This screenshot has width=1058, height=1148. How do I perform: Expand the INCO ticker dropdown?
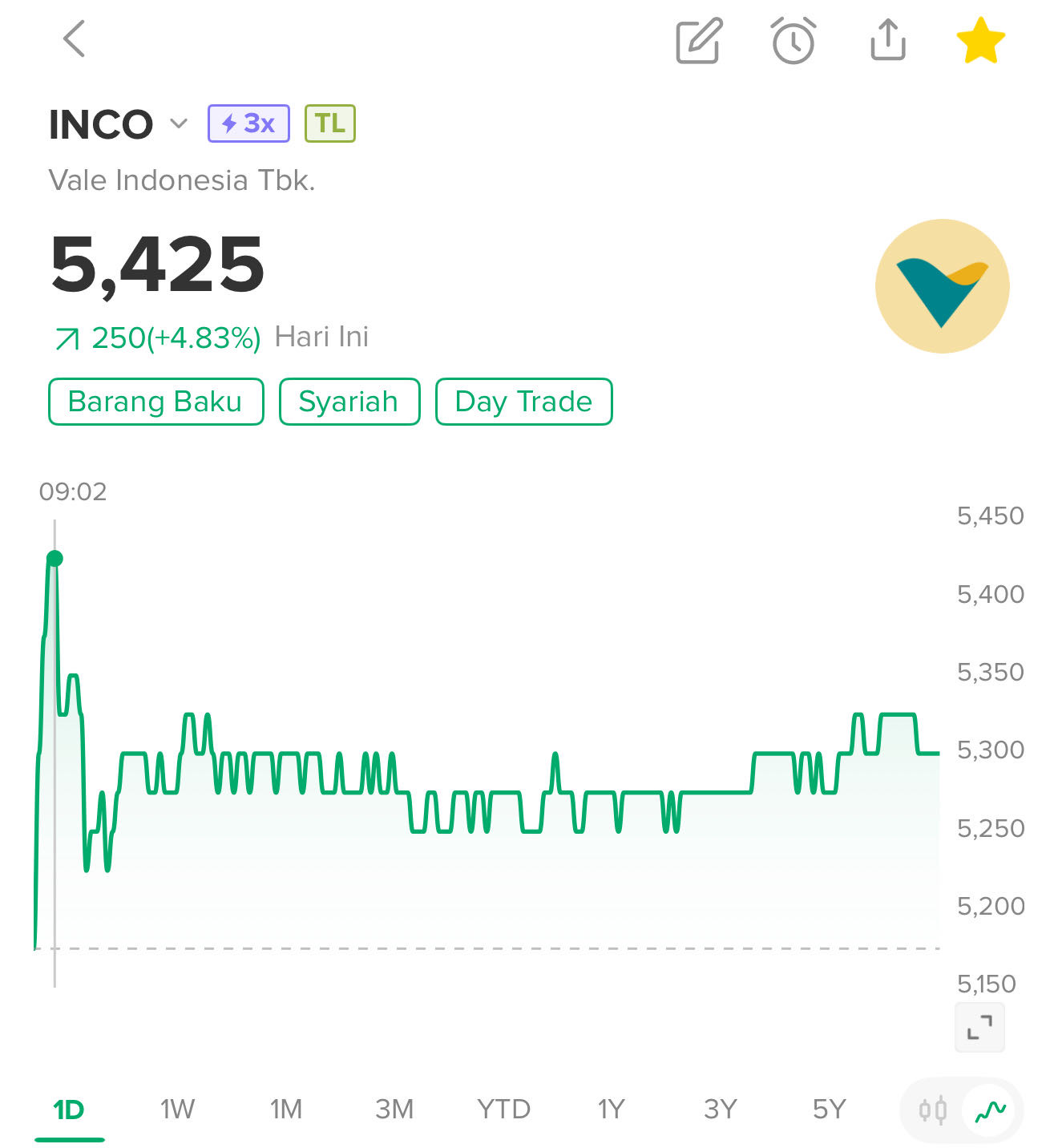(x=179, y=123)
